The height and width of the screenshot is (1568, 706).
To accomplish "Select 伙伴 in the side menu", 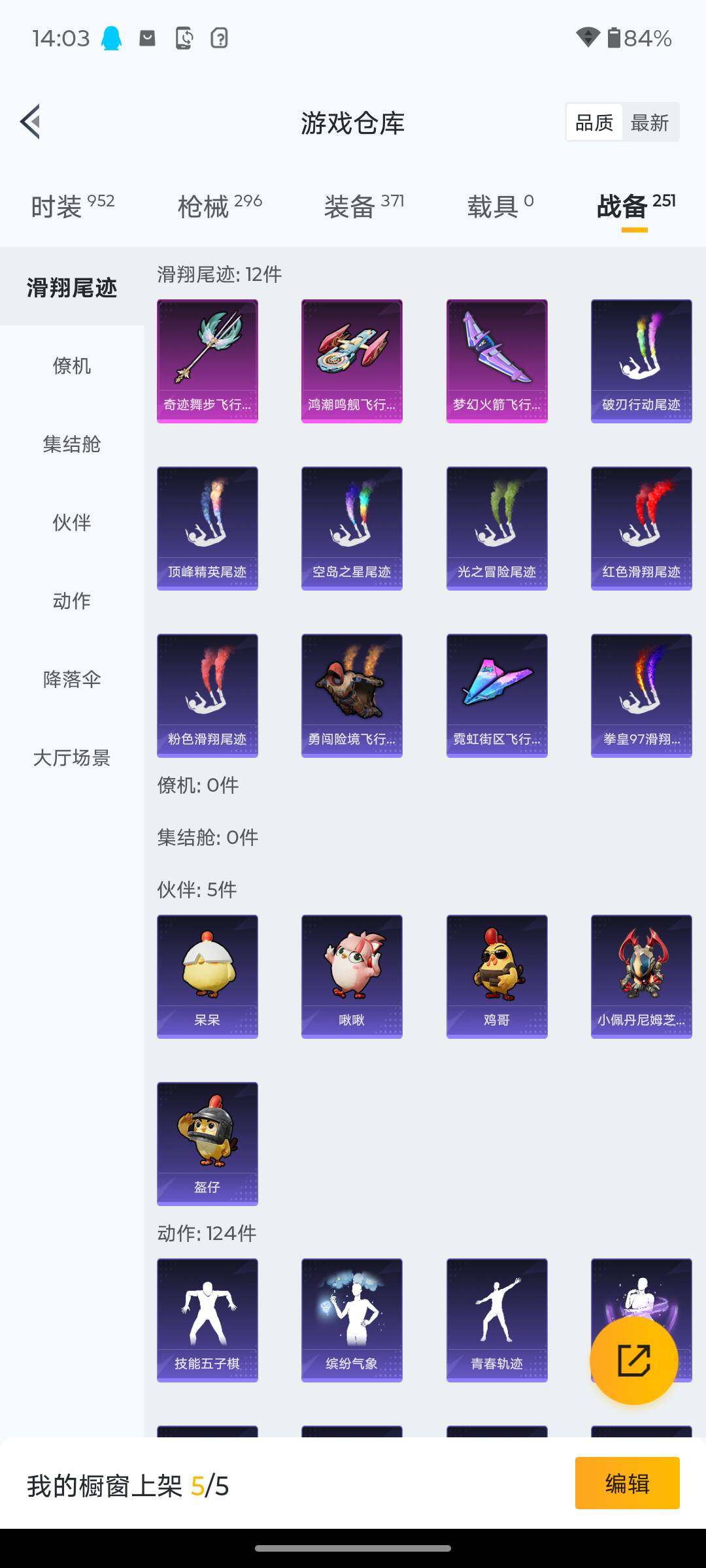I will (72, 523).
